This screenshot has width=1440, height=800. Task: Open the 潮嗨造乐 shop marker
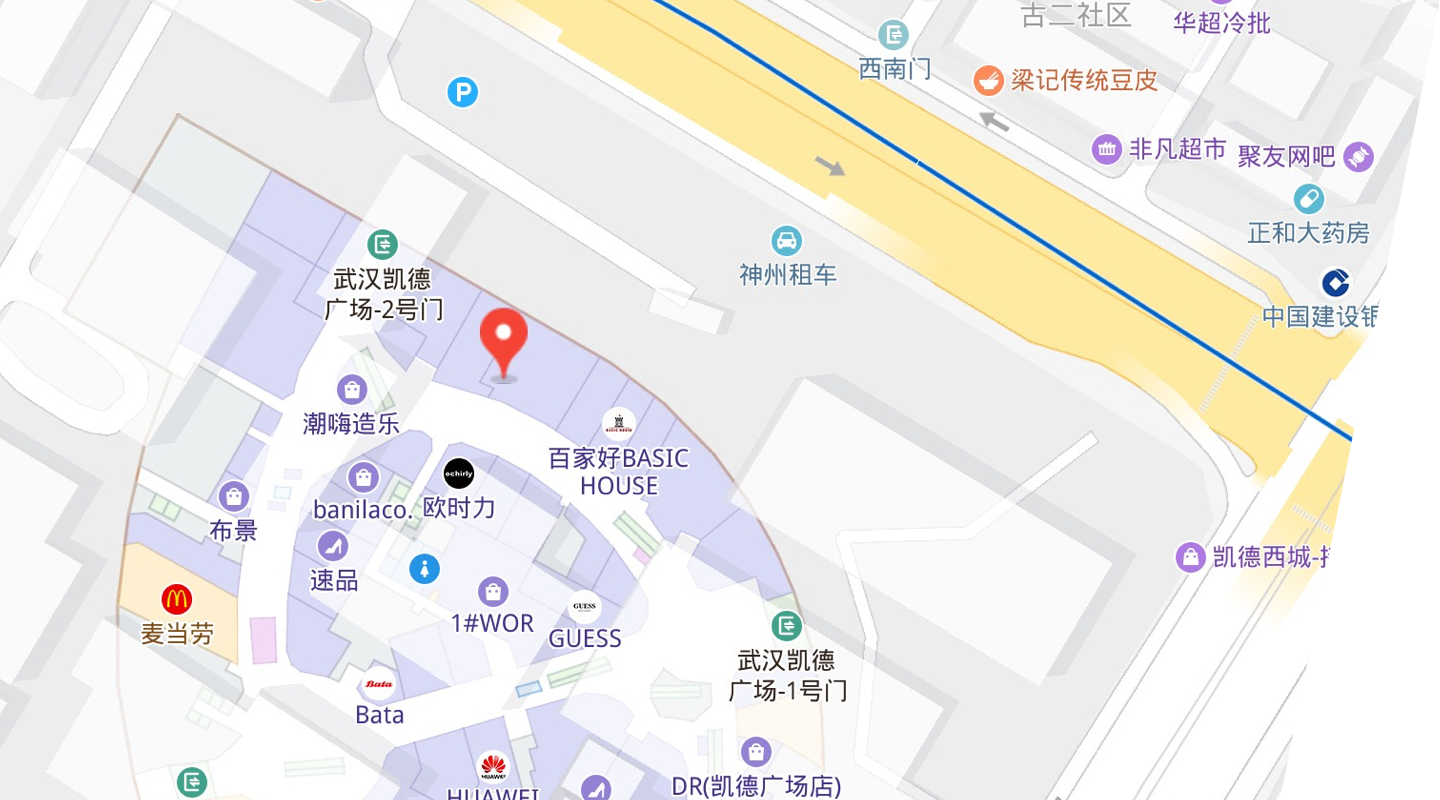(x=352, y=390)
